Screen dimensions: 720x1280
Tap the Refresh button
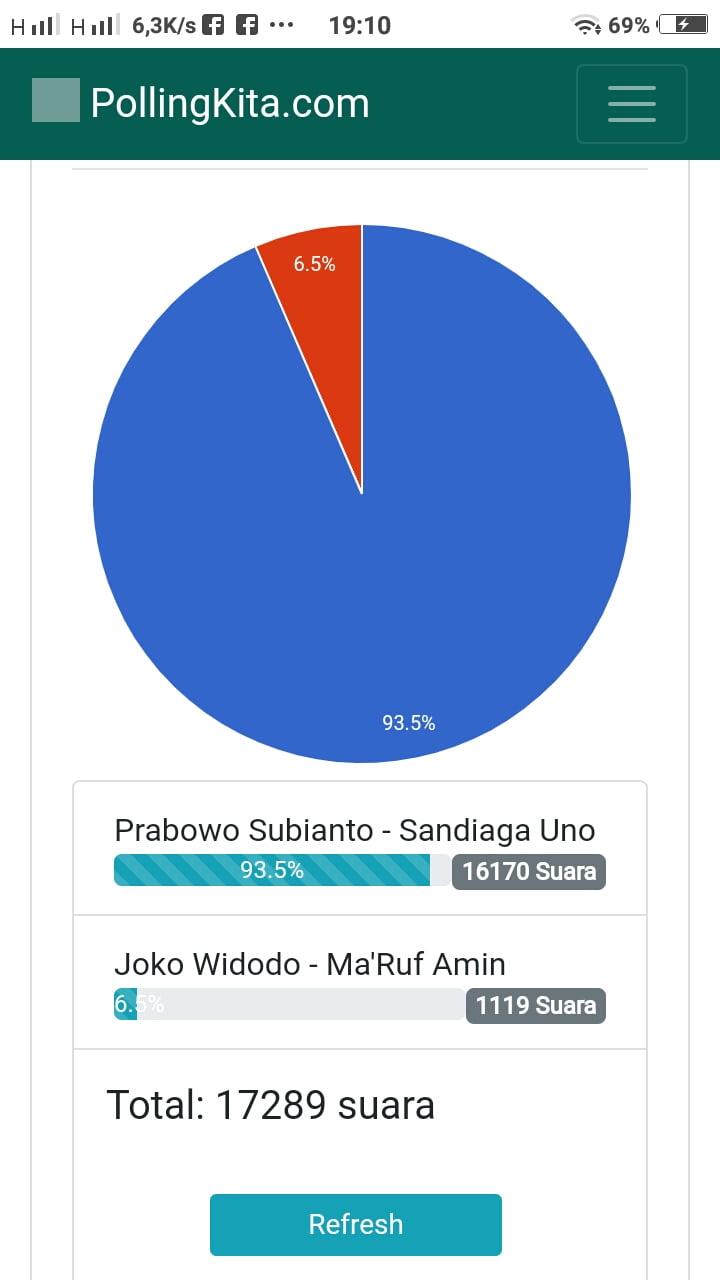[356, 1224]
